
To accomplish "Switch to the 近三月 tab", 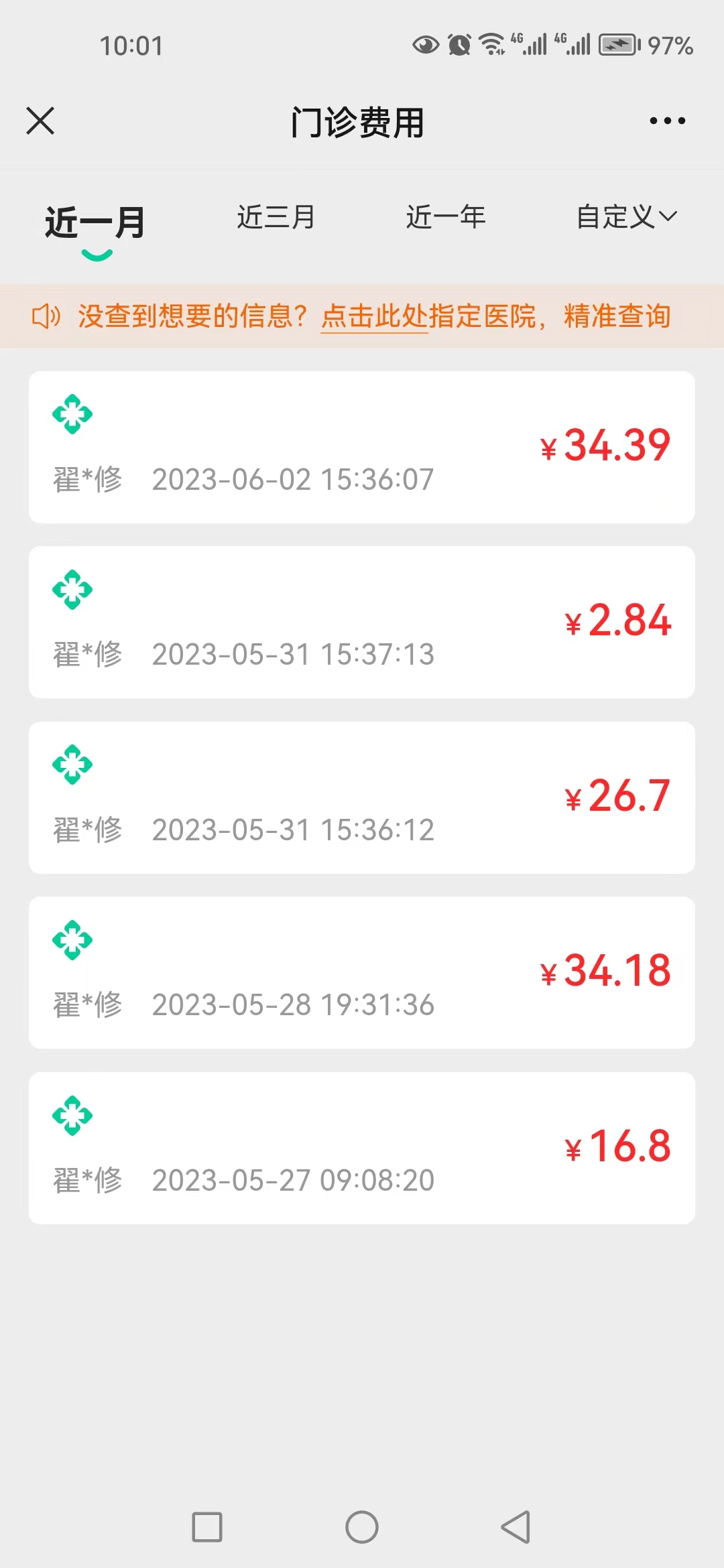I will [x=276, y=217].
